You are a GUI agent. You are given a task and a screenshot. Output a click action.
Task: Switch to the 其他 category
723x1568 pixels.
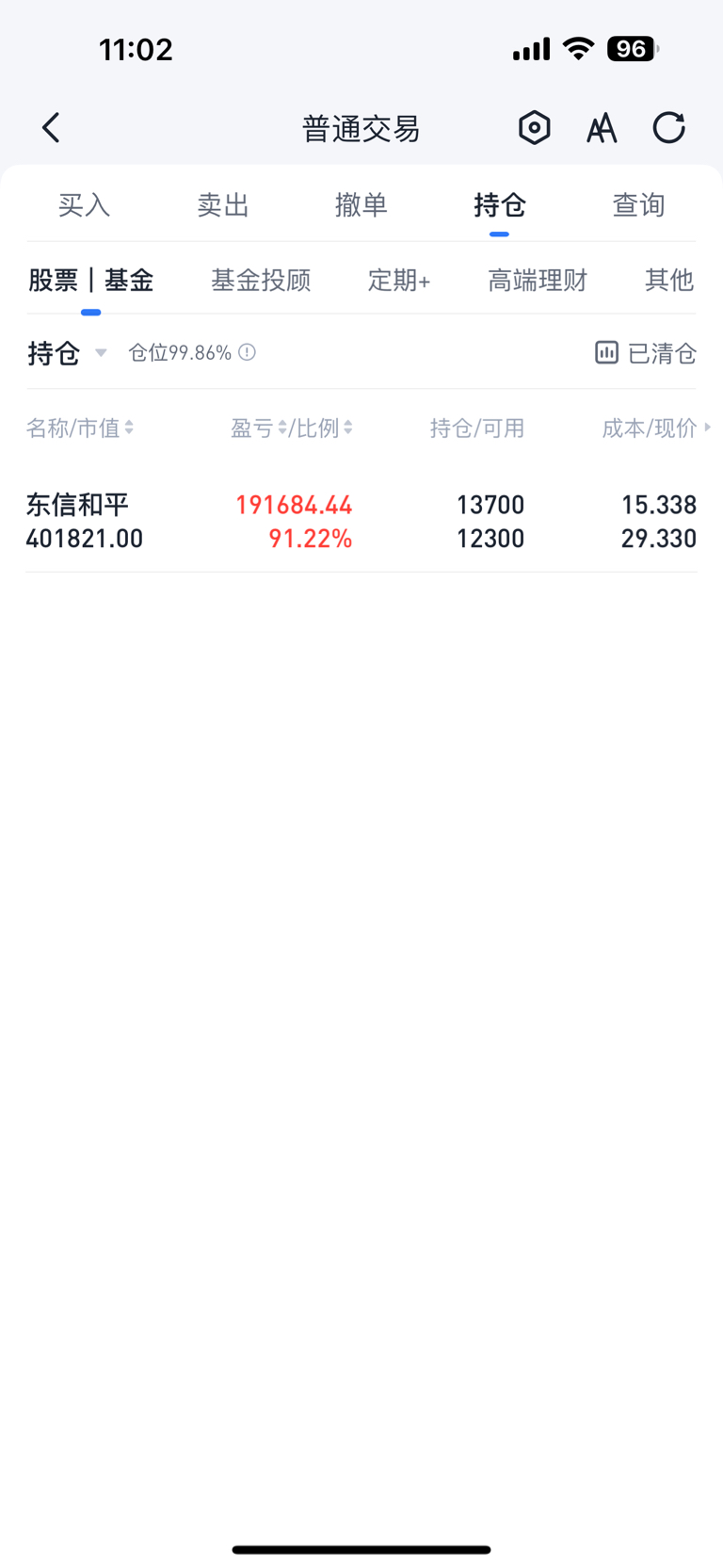coord(669,280)
